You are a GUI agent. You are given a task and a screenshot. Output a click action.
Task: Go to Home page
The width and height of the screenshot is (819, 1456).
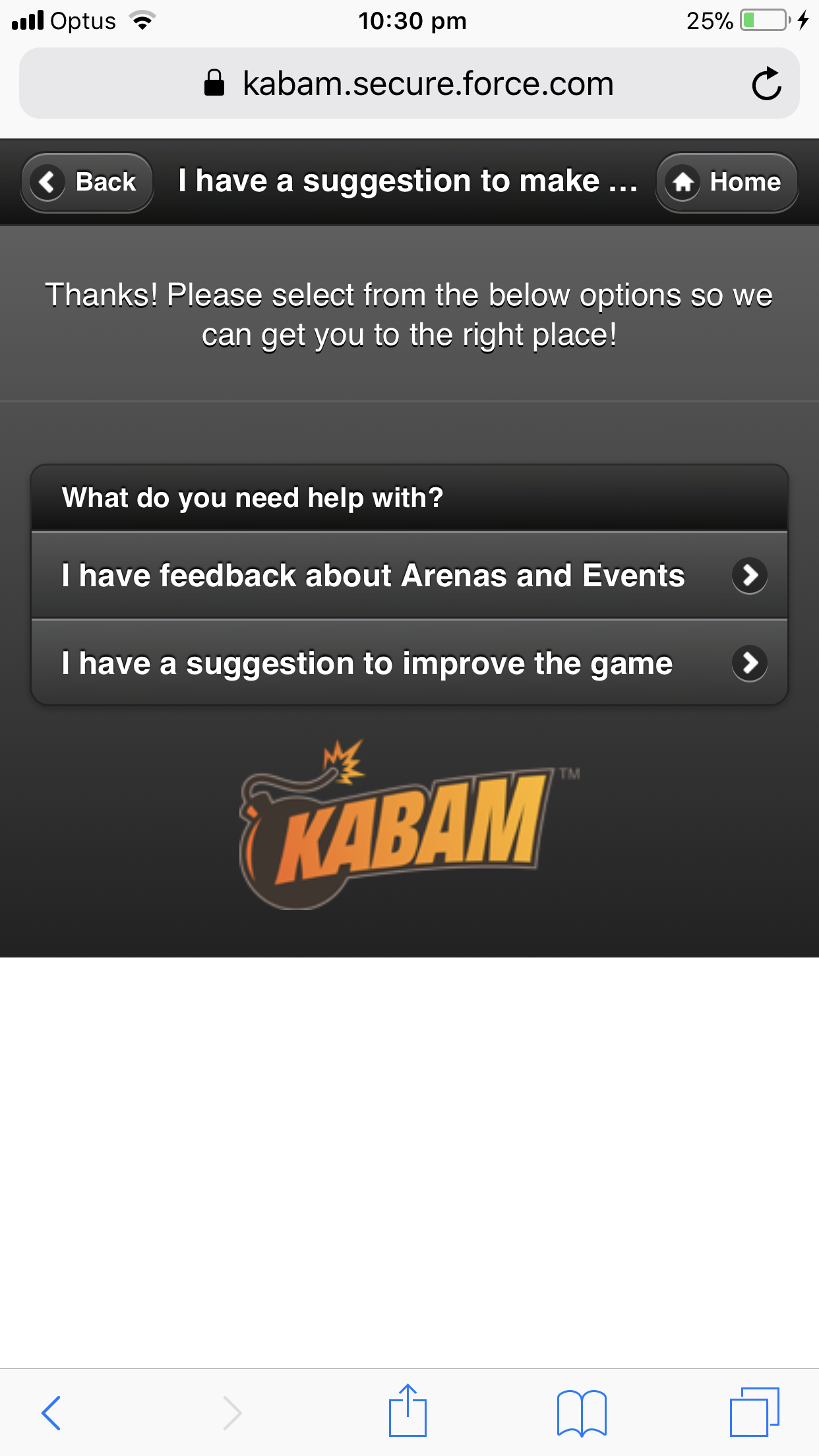(727, 182)
